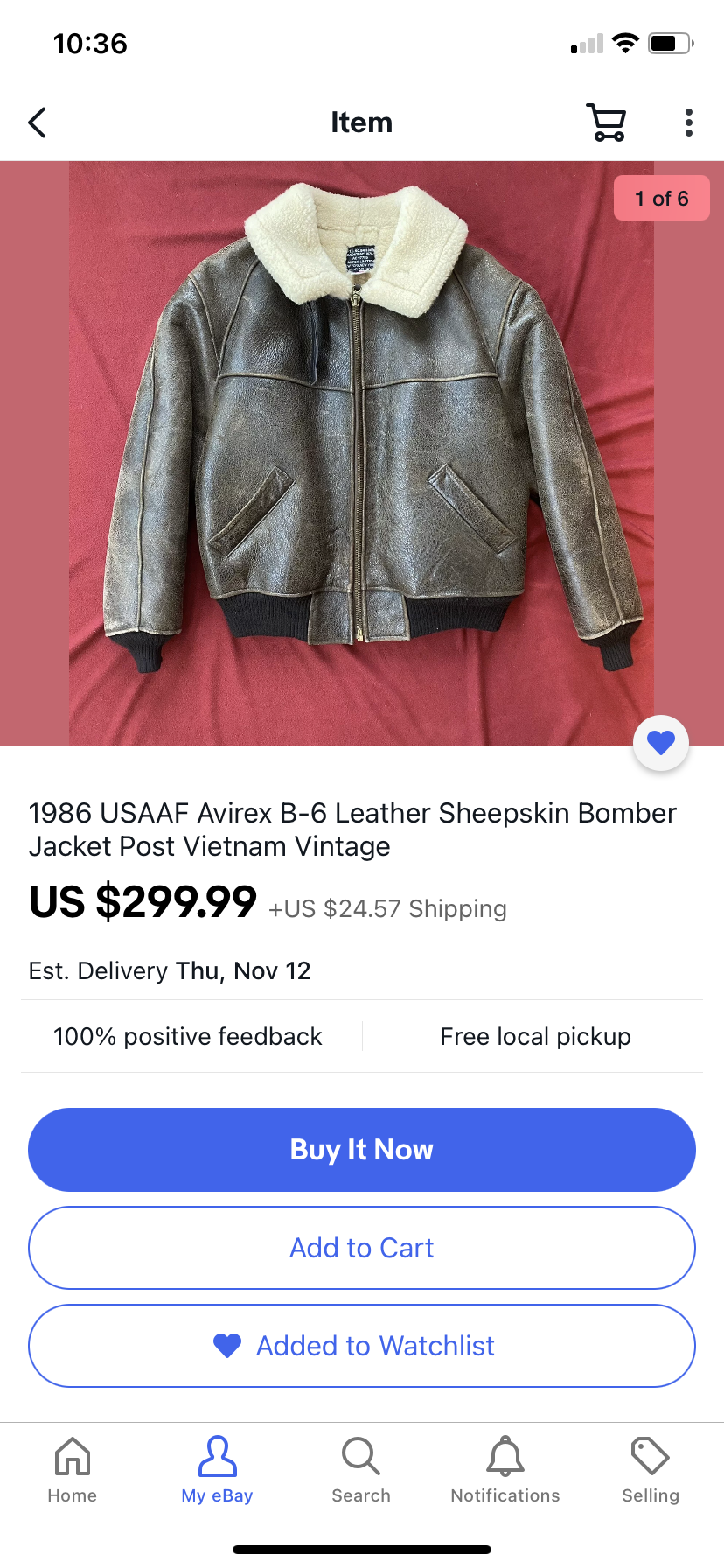Switch to the Home tab
724x1568 pixels.
pyautogui.click(x=73, y=1470)
